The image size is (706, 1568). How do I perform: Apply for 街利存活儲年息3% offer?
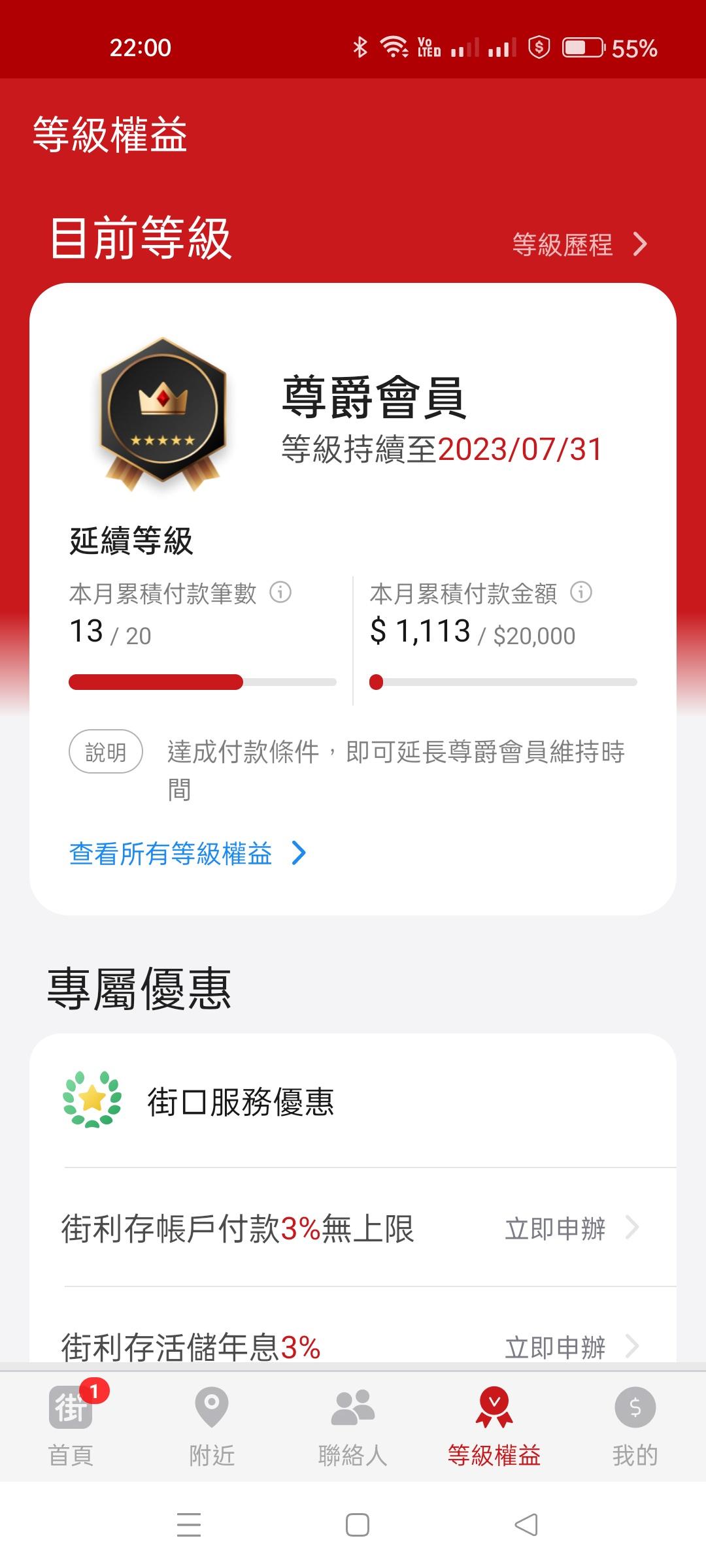[x=570, y=1346]
